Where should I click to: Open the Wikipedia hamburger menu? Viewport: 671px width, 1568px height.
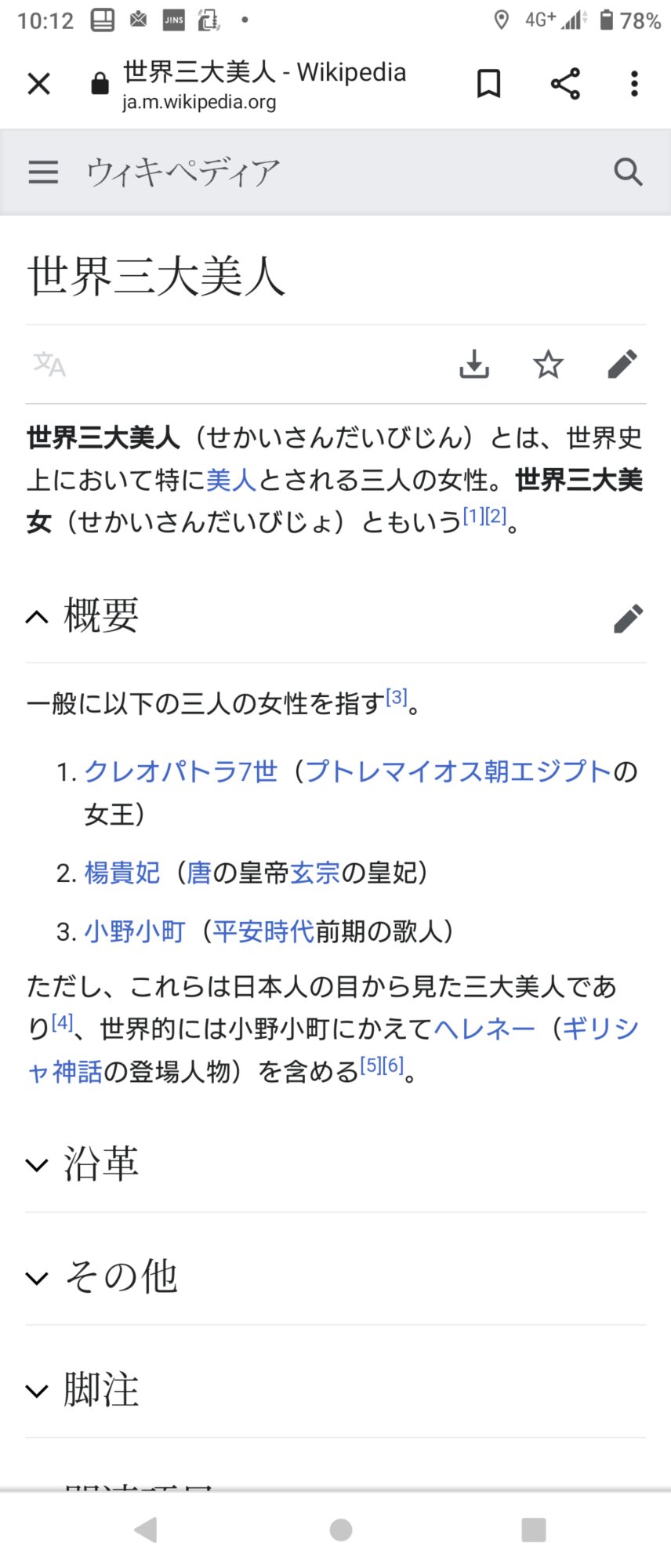coord(43,172)
